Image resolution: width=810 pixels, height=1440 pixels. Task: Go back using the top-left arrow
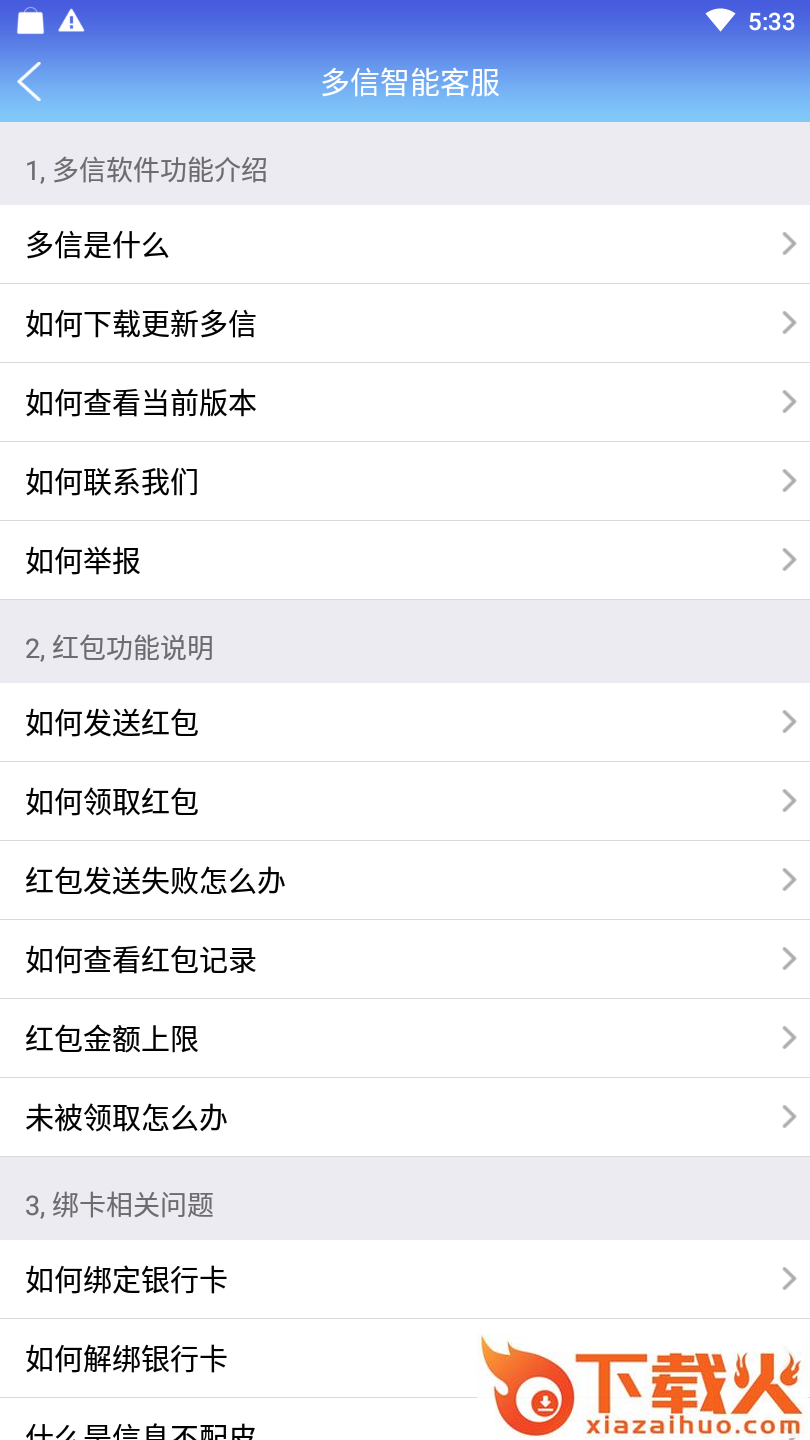click(30, 82)
